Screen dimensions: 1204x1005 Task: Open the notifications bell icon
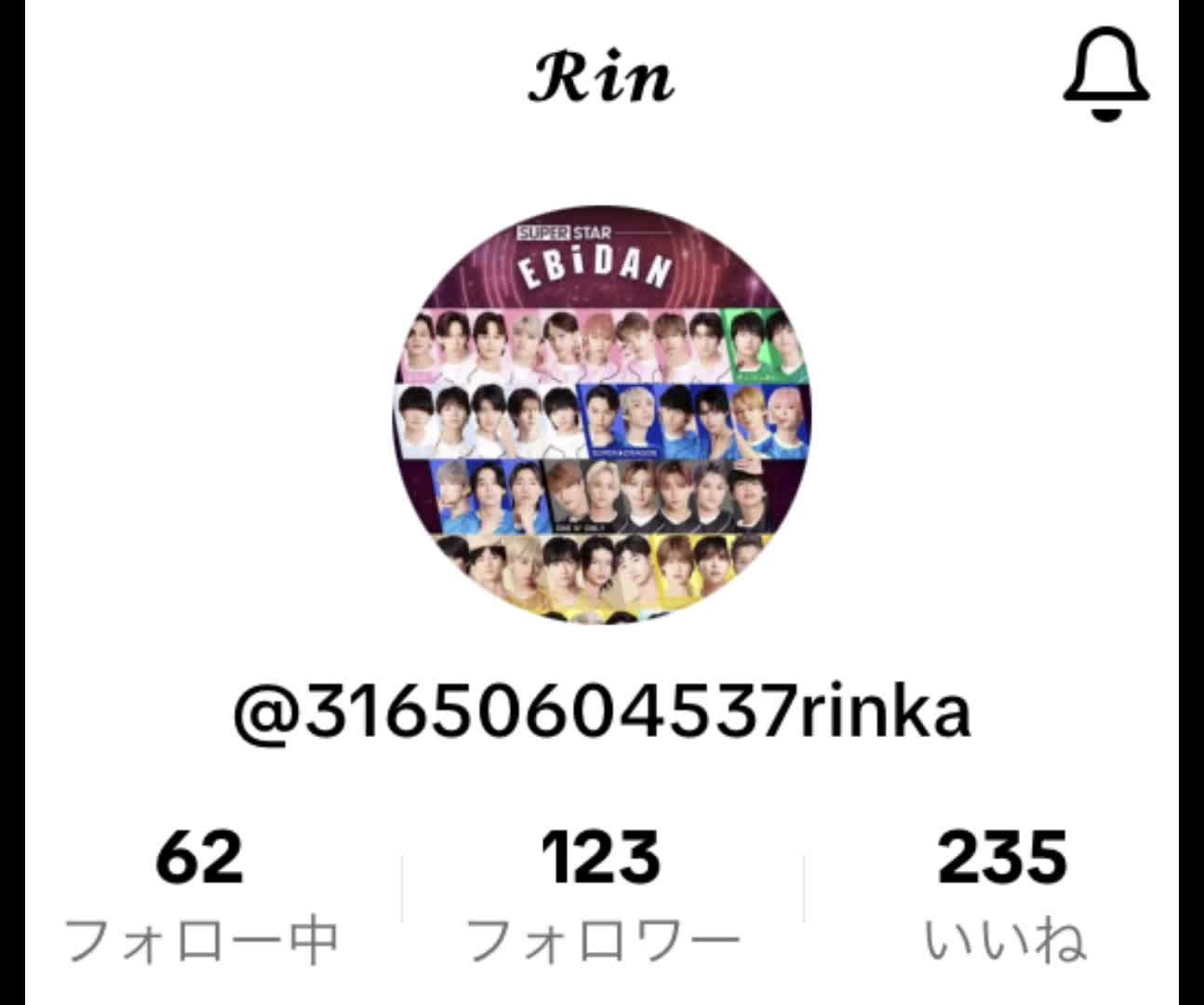1105,74
